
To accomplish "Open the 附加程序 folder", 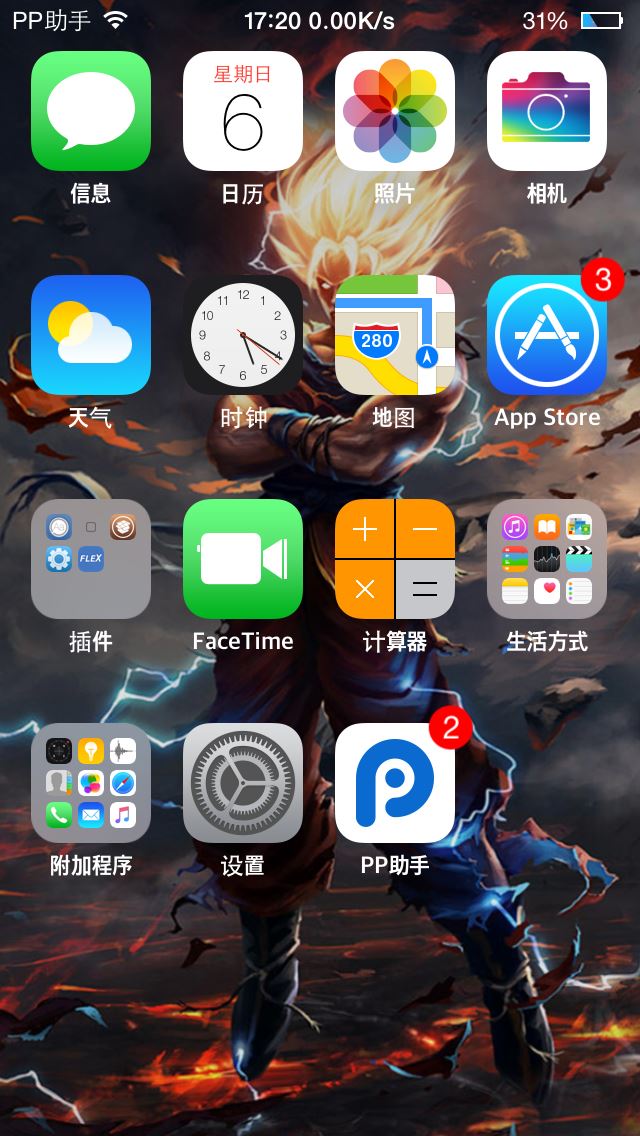I will tap(91, 783).
